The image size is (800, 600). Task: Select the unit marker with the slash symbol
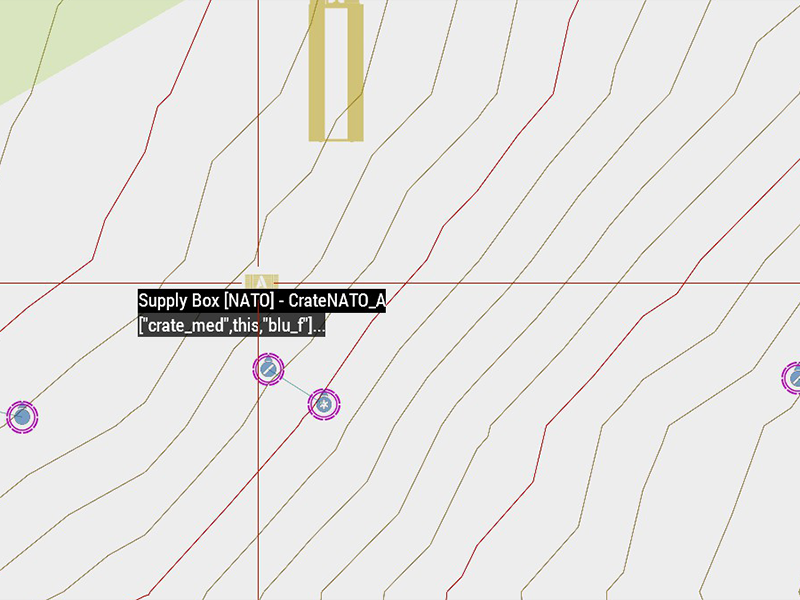click(268, 369)
